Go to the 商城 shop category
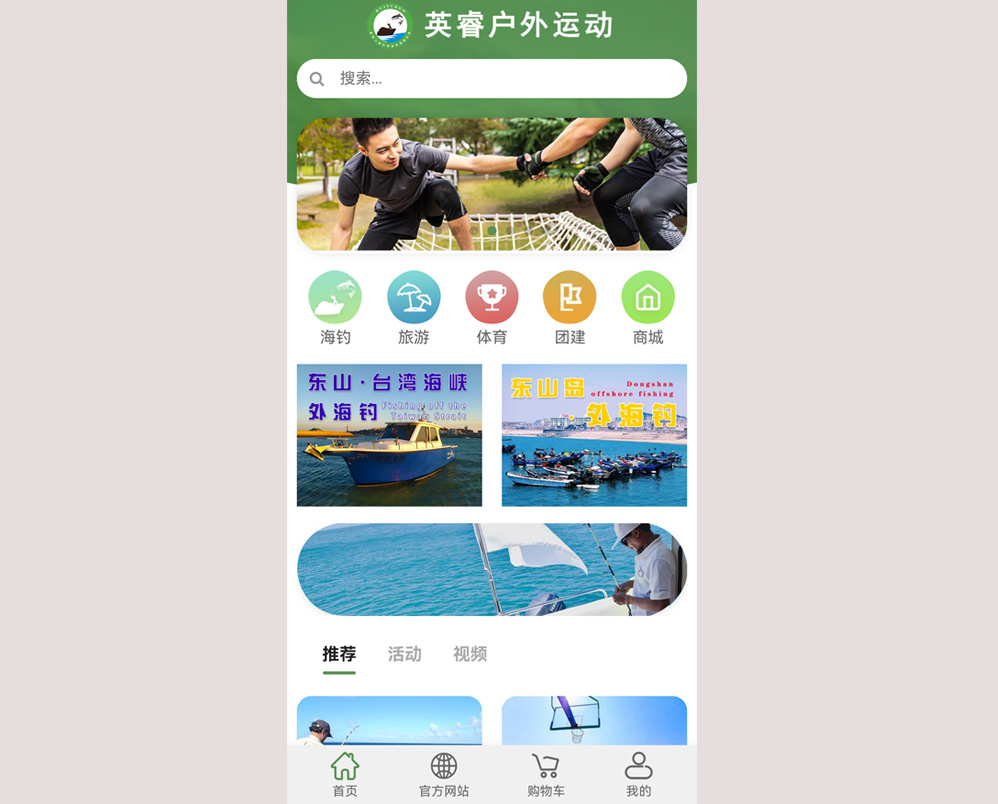The width and height of the screenshot is (998, 804). click(647, 307)
